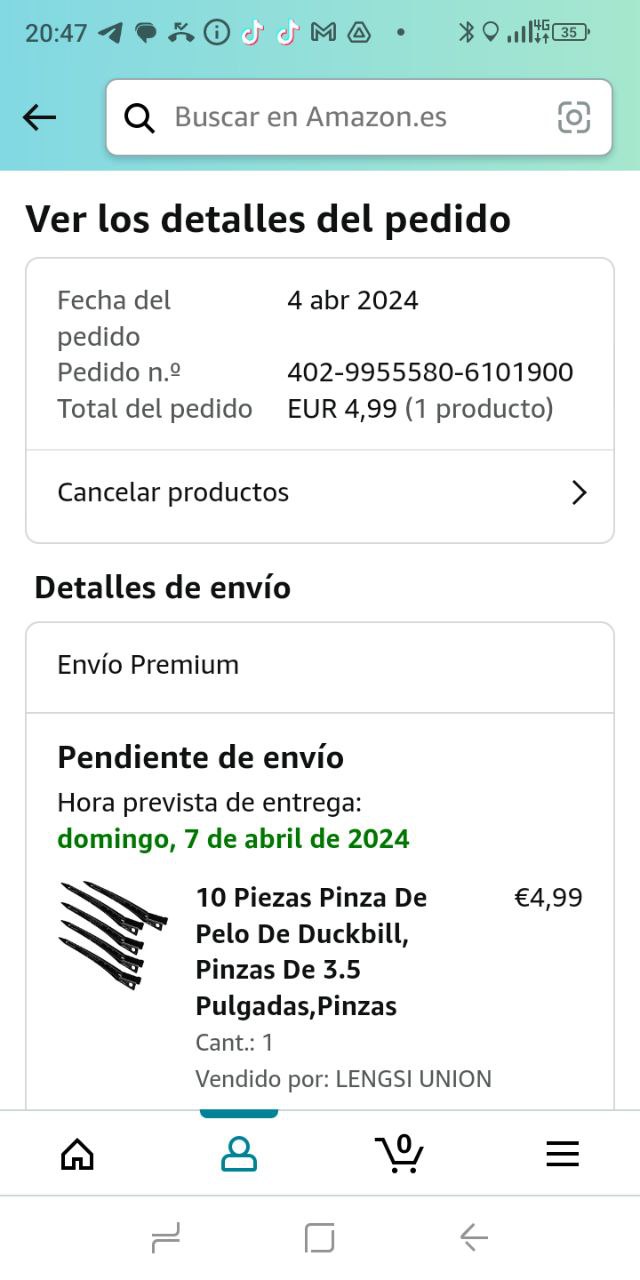The height and width of the screenshot is (1280, 640).
Task: Go back using the top arrow
Action: (x=40, y=117)
